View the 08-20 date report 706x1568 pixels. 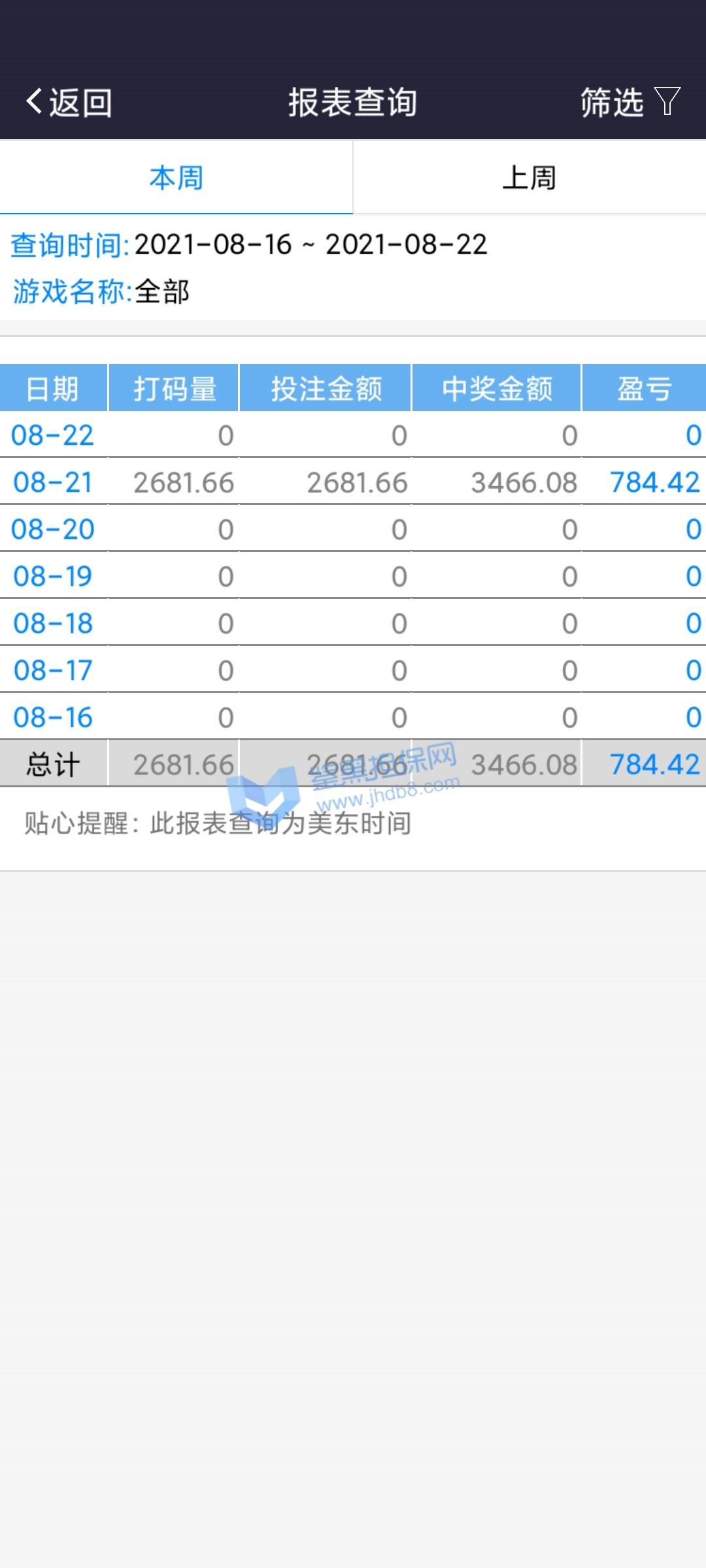tap(53, 529)
